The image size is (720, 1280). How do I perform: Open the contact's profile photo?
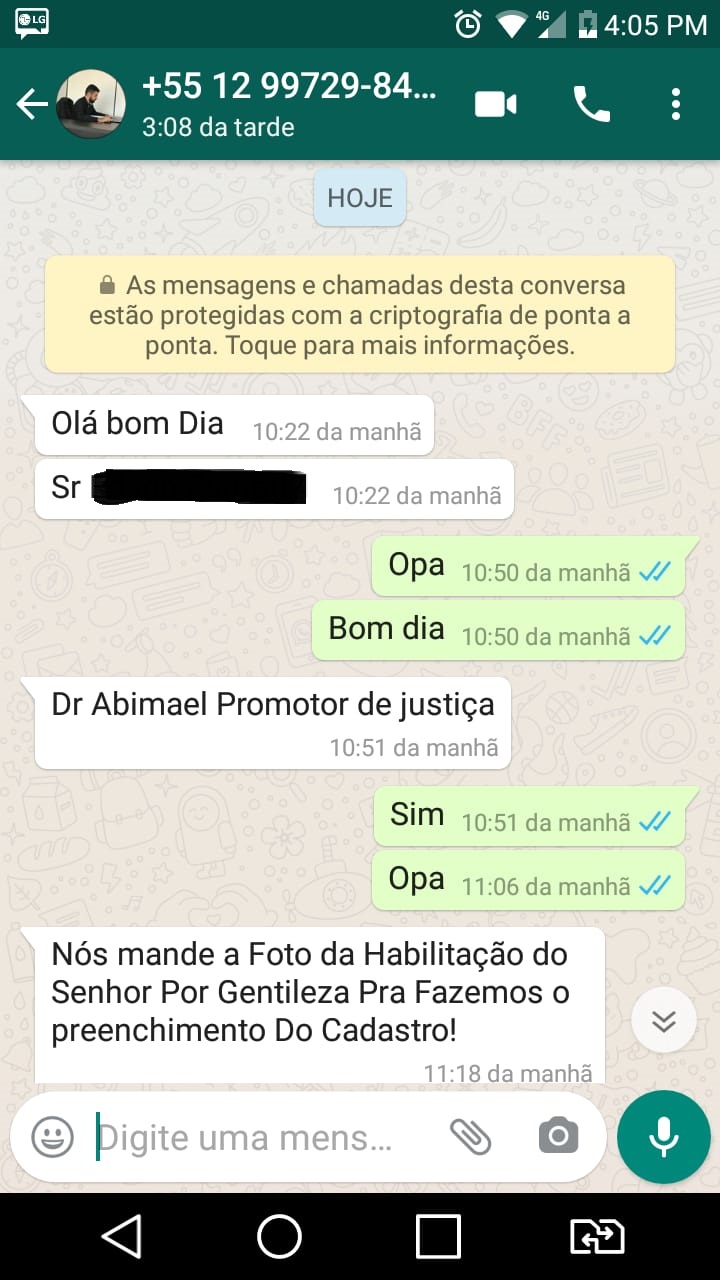[91, 104]
